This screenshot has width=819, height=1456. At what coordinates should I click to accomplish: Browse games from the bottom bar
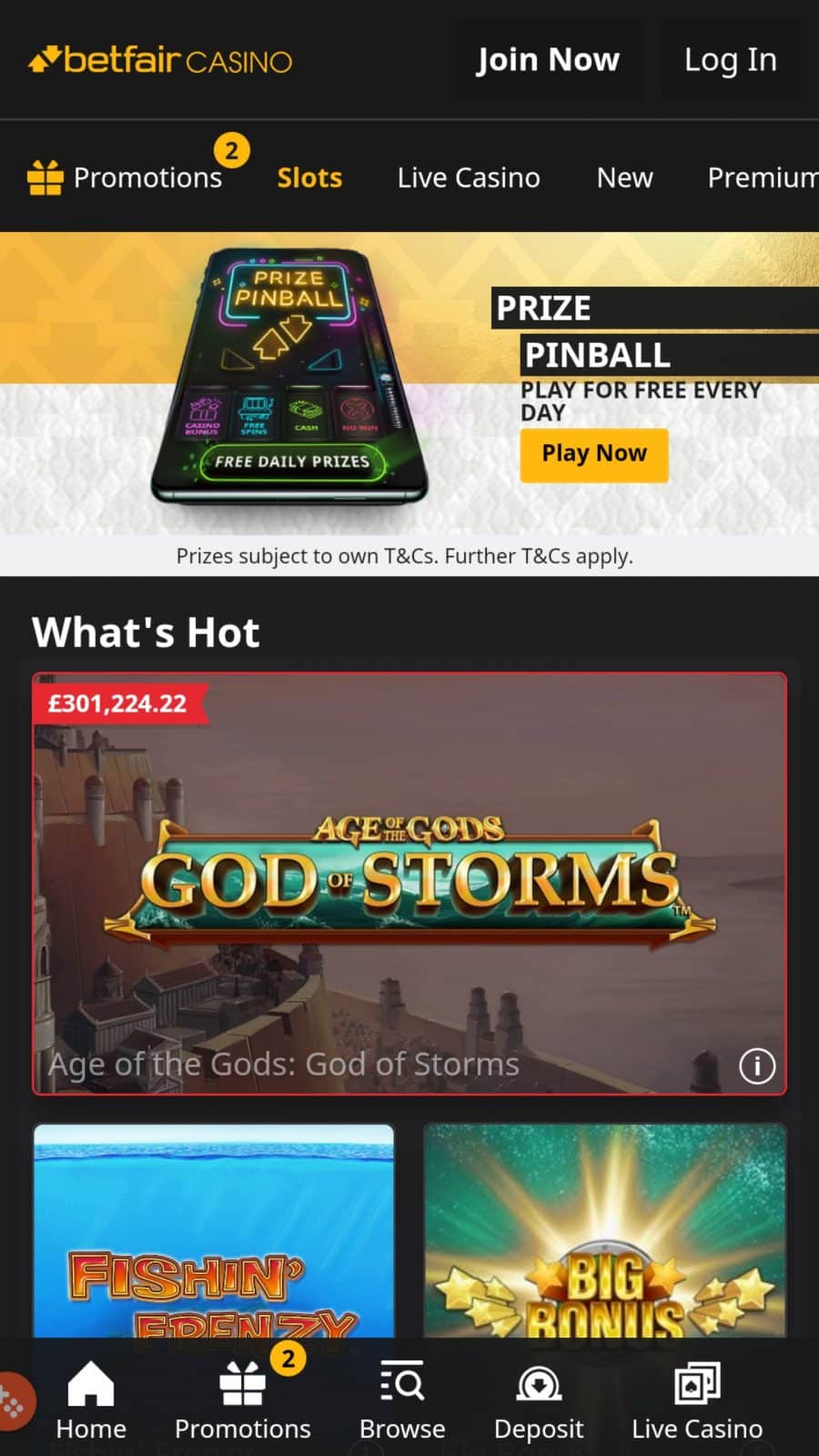402,1401
